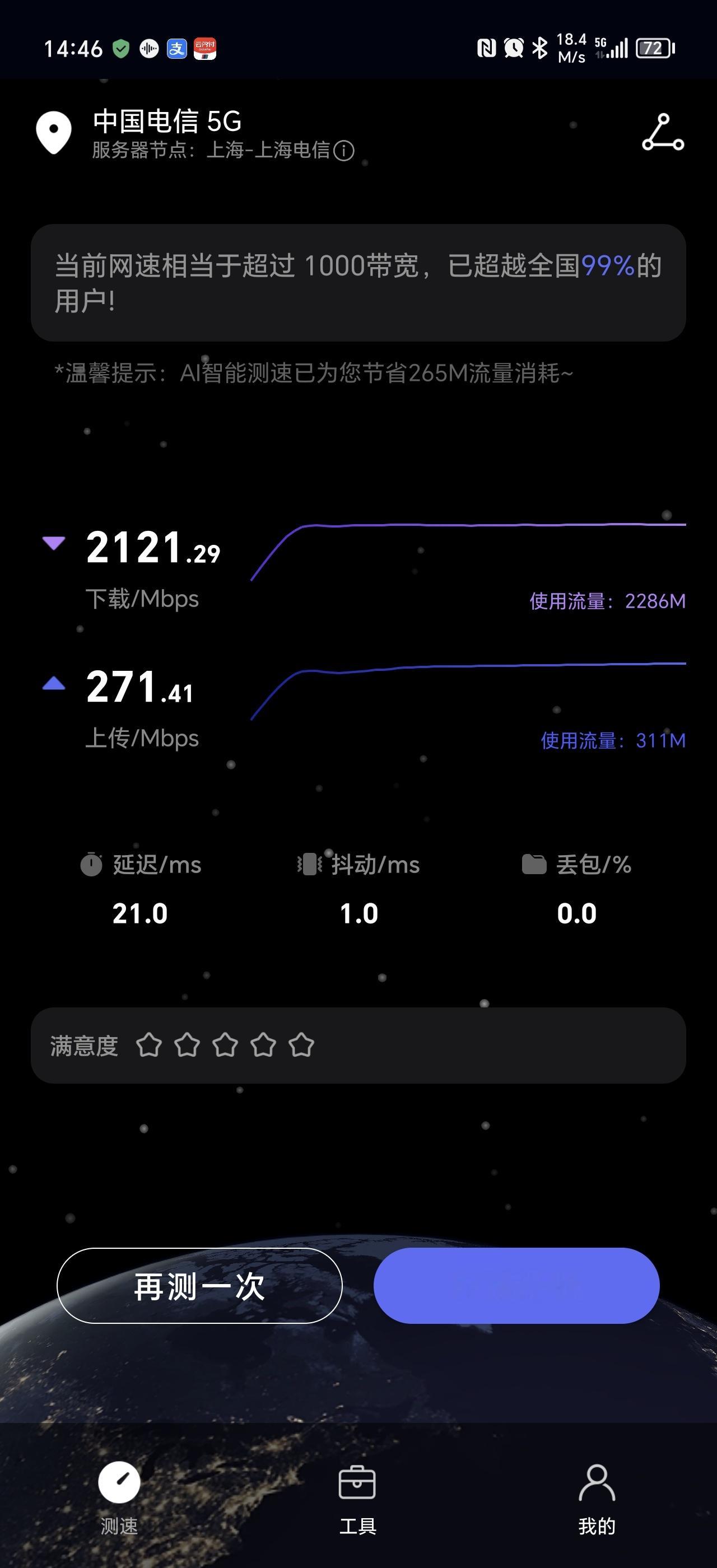The height and width of the screenshot is (1568, 717).
Task: Rate satisfaction with the first star
Action: (x=149, y=1045)
